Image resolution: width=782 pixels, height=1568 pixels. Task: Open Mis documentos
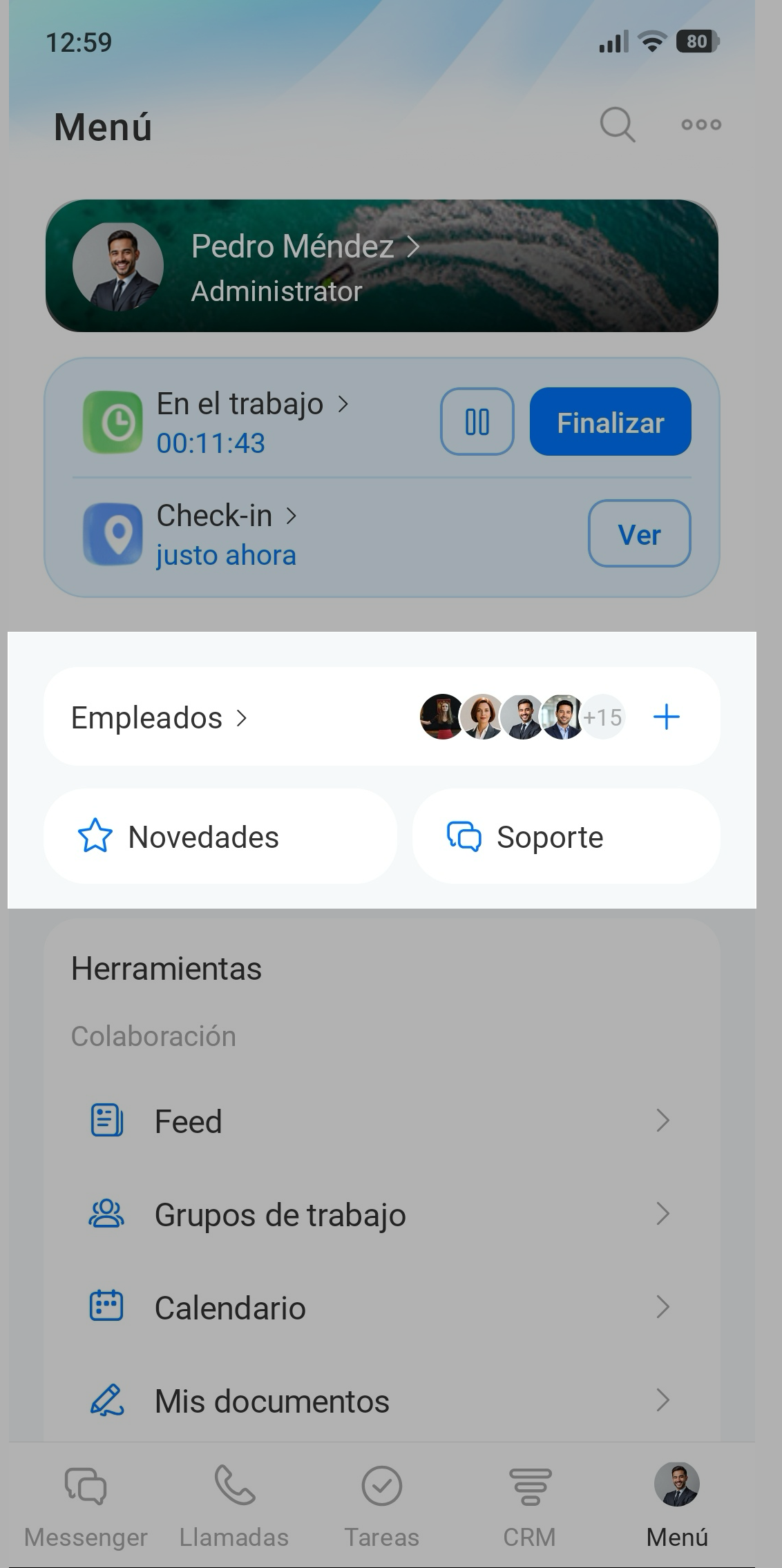(381, 1401)
